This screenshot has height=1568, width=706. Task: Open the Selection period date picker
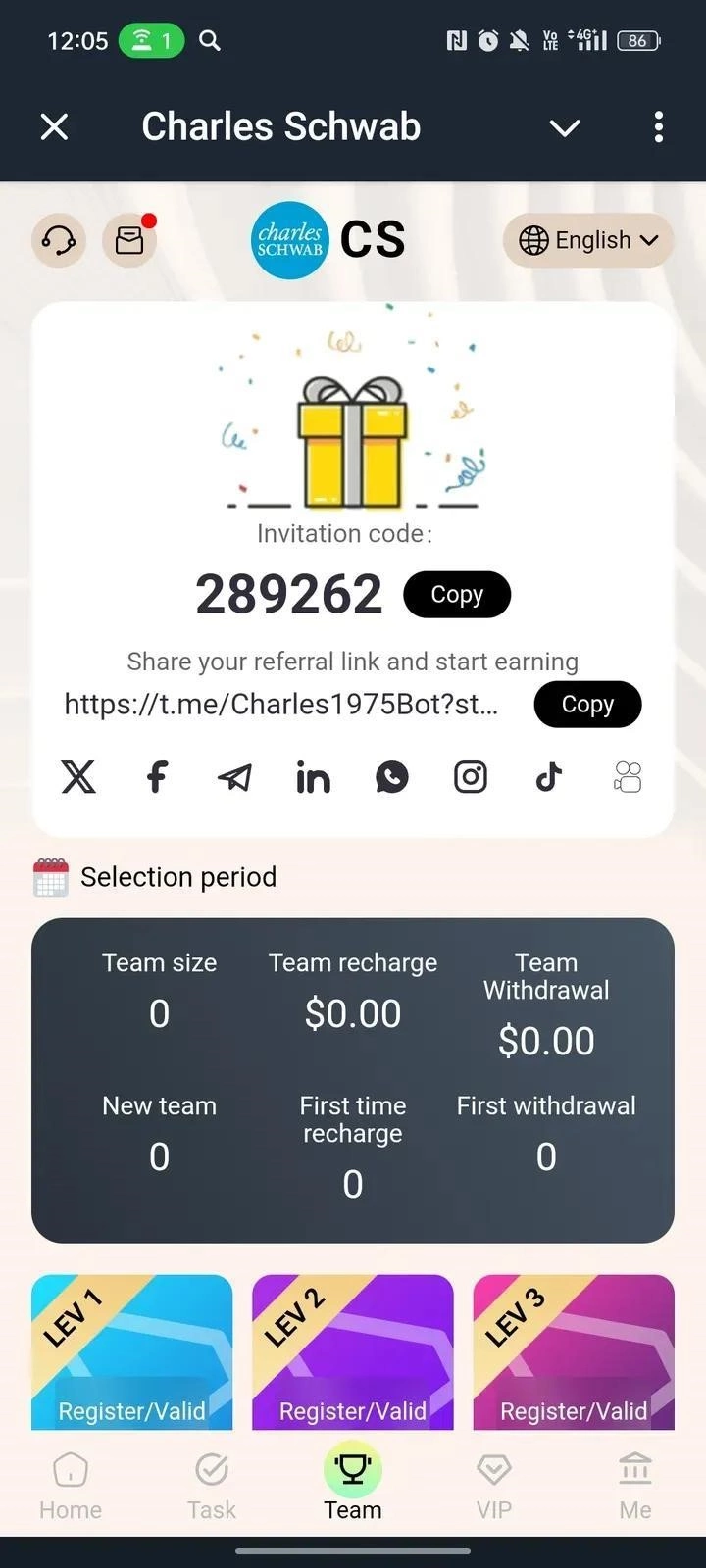[x=157, y=877]
